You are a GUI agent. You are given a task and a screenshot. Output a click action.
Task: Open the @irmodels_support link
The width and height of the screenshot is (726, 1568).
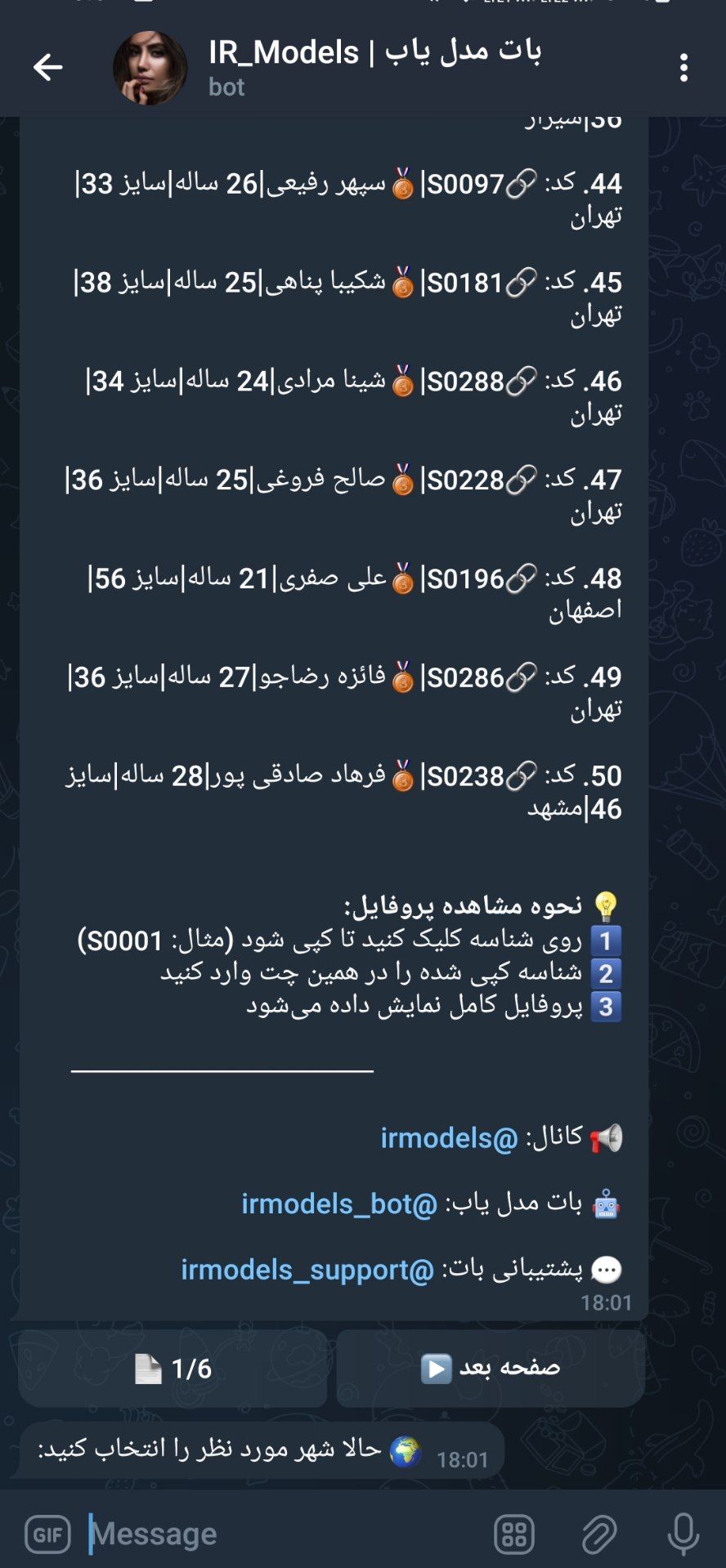tap(307, 1270)
